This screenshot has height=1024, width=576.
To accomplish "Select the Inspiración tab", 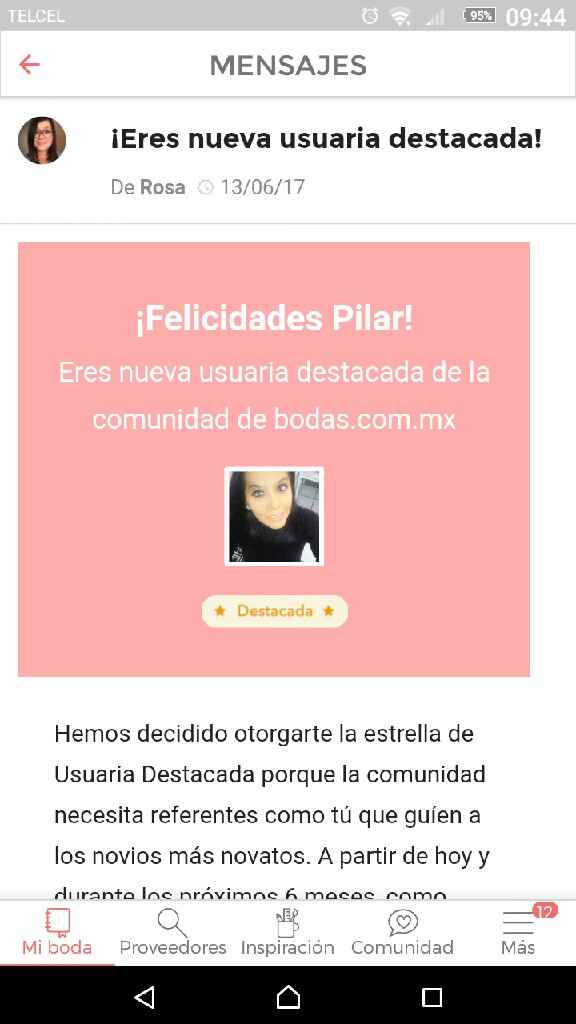I will click(x=287, y=933).
